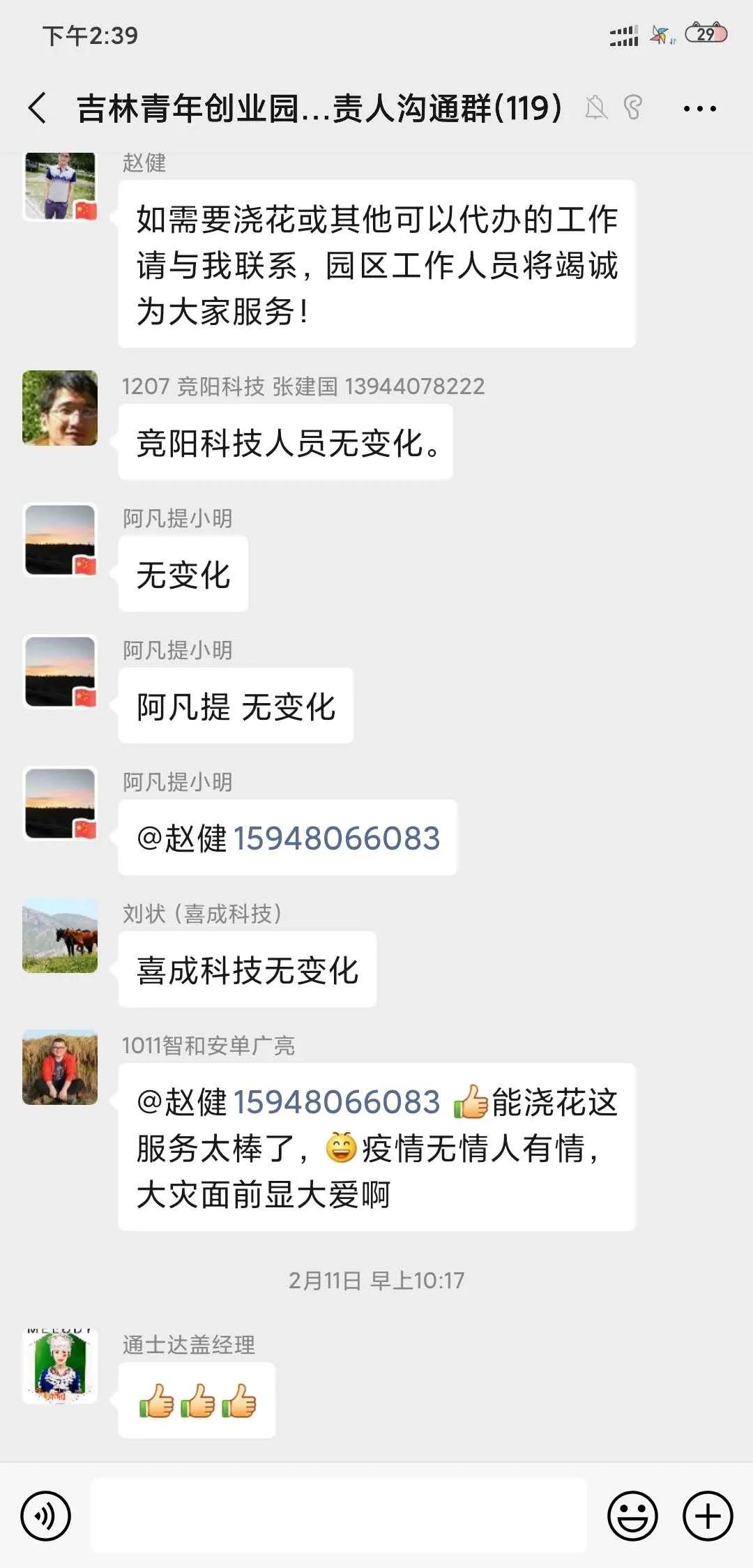Viewport: 753px width, 1568px height.
Task: Tap the muted notification bell icon
Action: click(x=596, y=108)
